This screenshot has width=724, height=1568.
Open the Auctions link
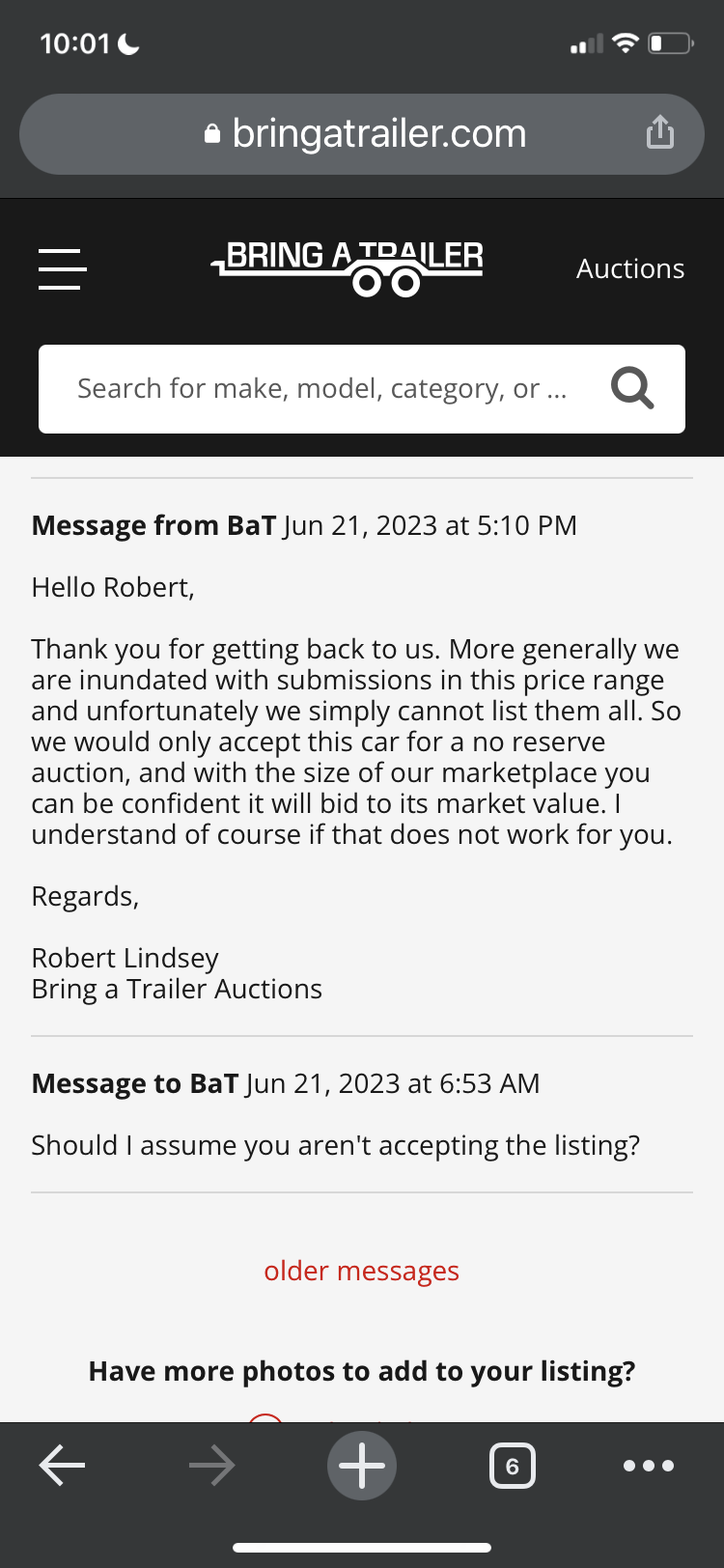pyautogui.click(x=630, y=268)
